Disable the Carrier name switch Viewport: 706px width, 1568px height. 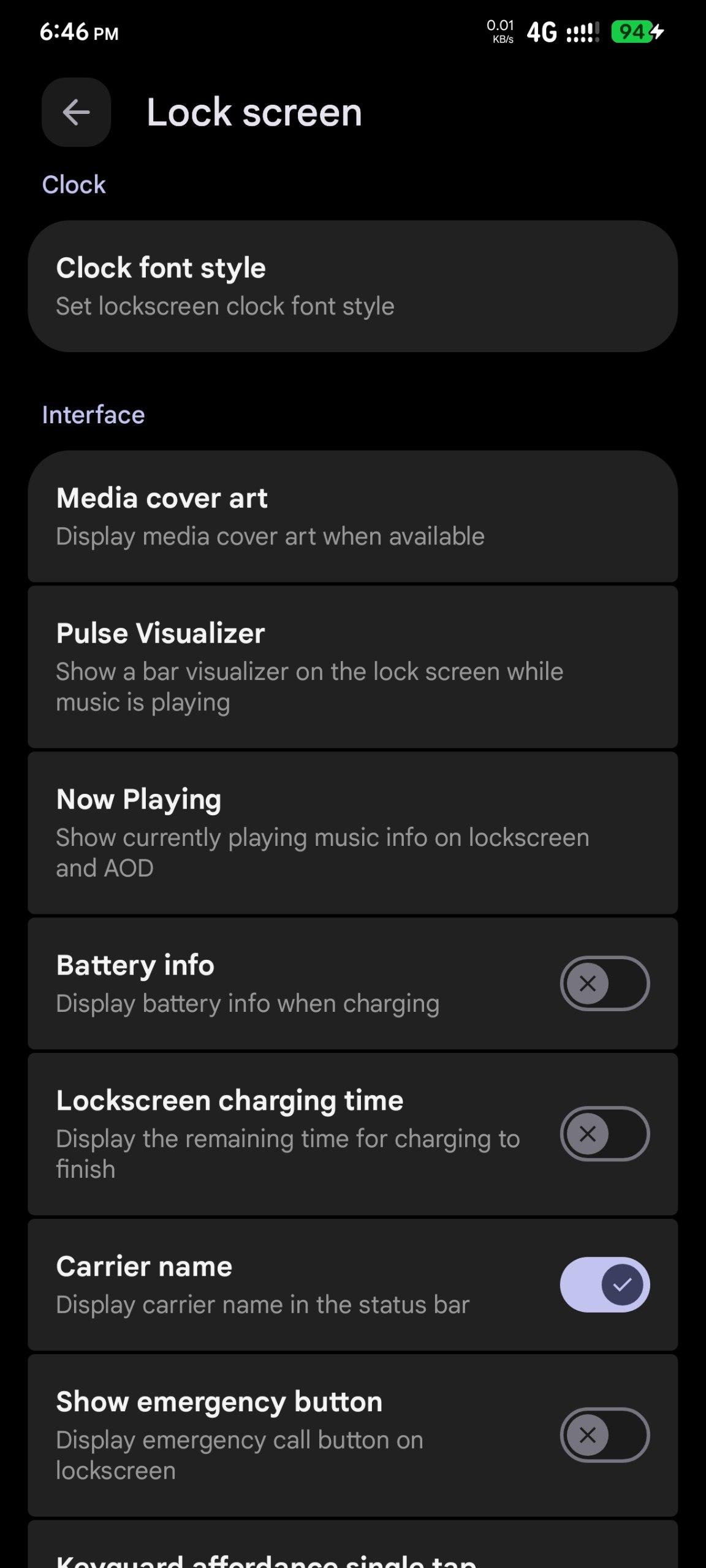[604, 1284]
